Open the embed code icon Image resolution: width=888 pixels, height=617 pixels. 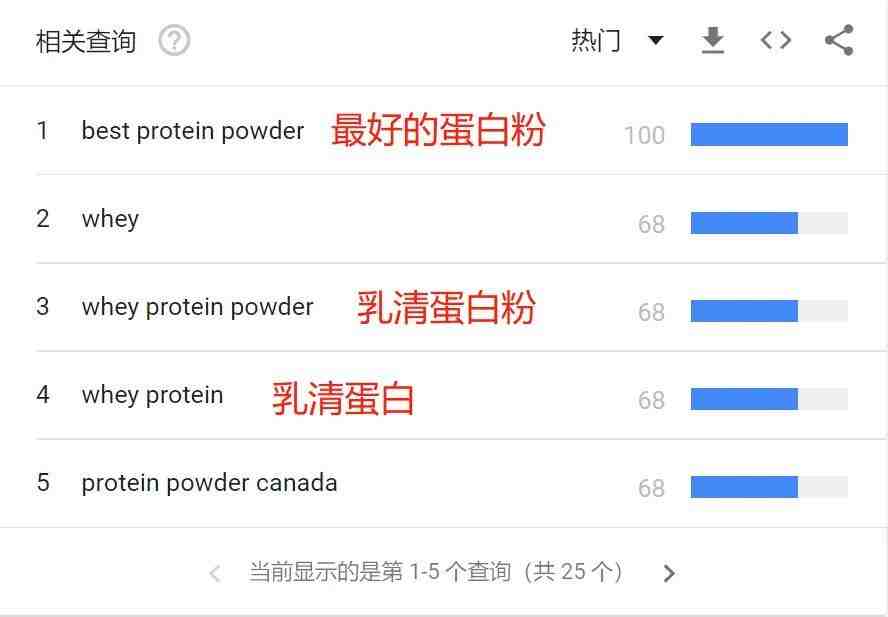click(x=776, y=41)
